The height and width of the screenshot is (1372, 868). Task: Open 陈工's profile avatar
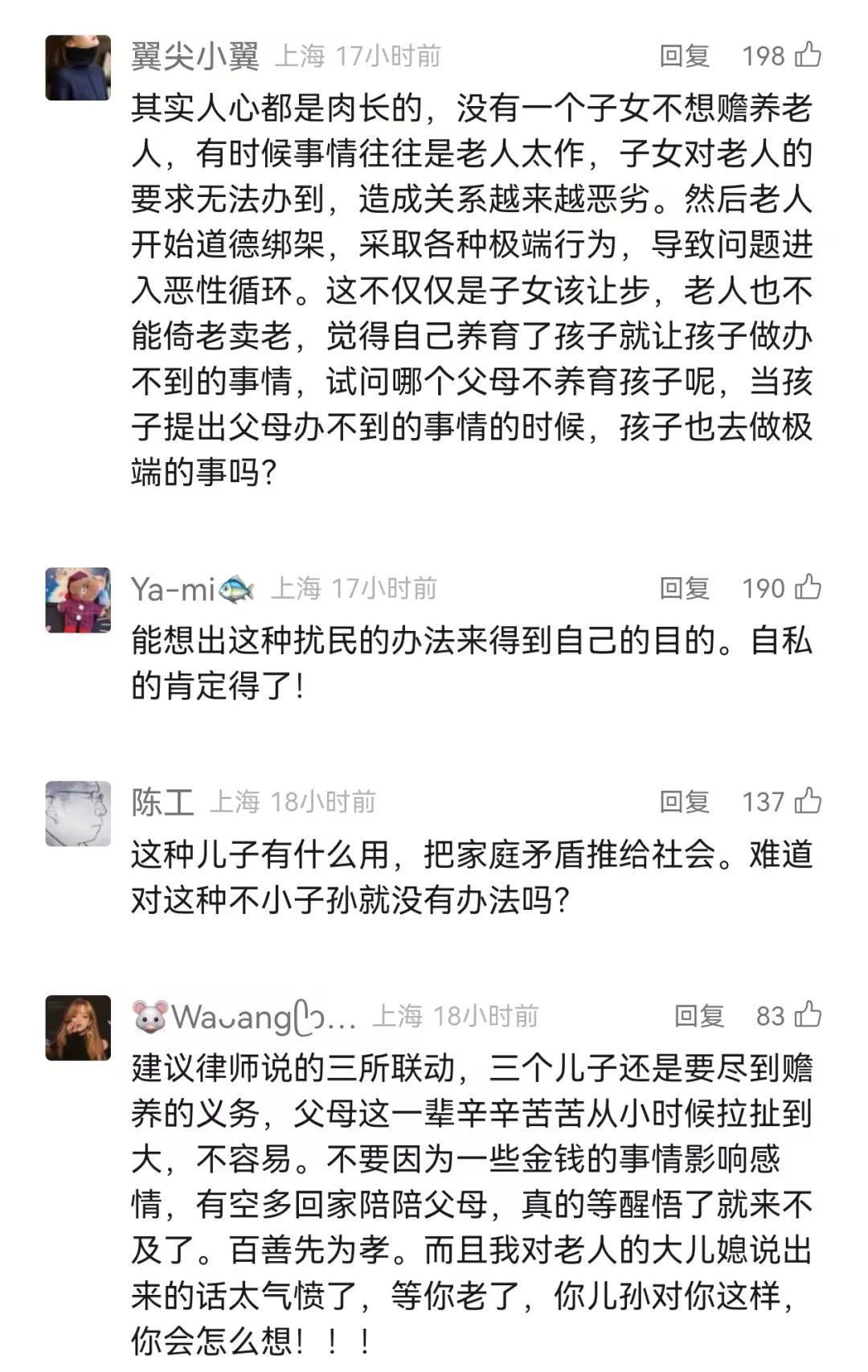pyautogui.click(x=78, y=813)
